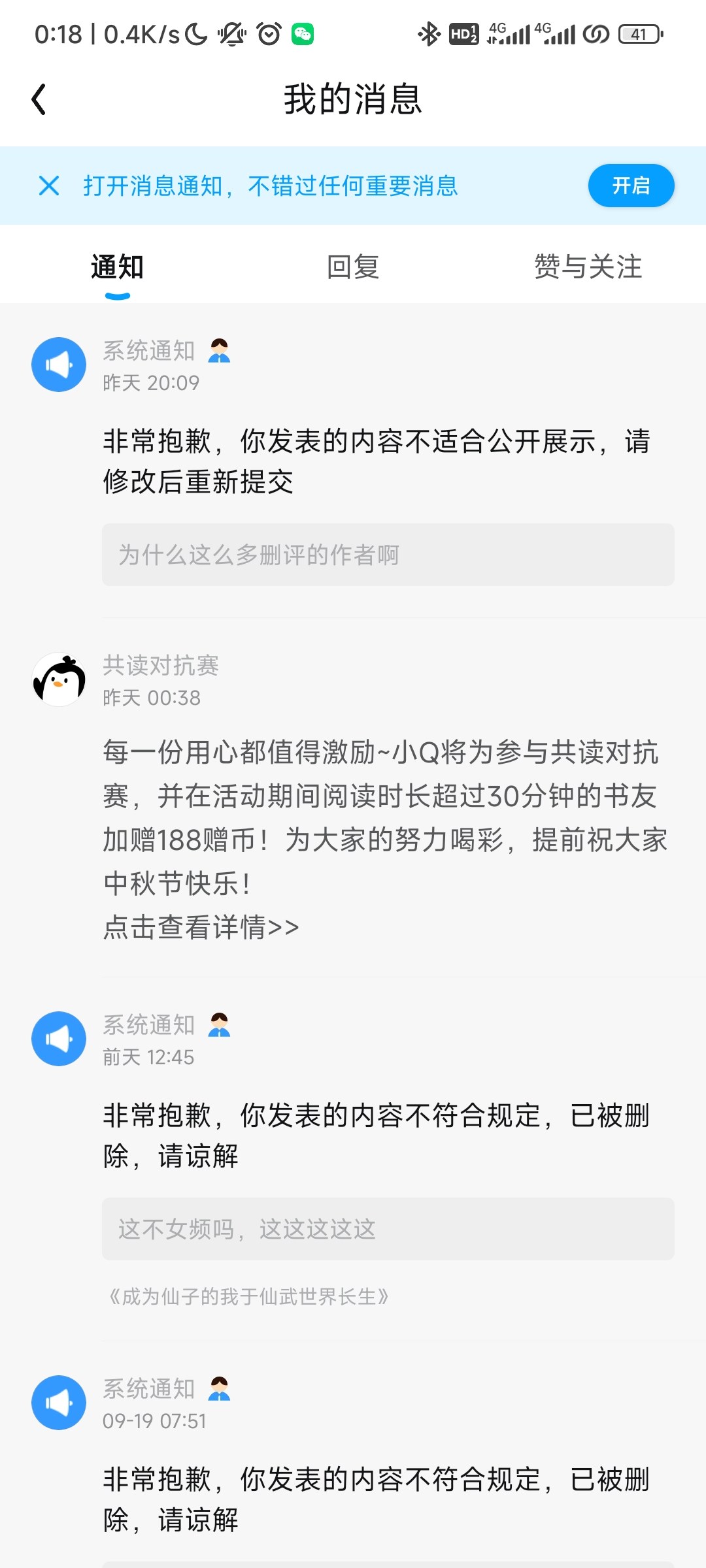The height and width of the screenshot is (1568, 706).
Task: Switch to the 赞与关注 tab
Action: point(588,267)
